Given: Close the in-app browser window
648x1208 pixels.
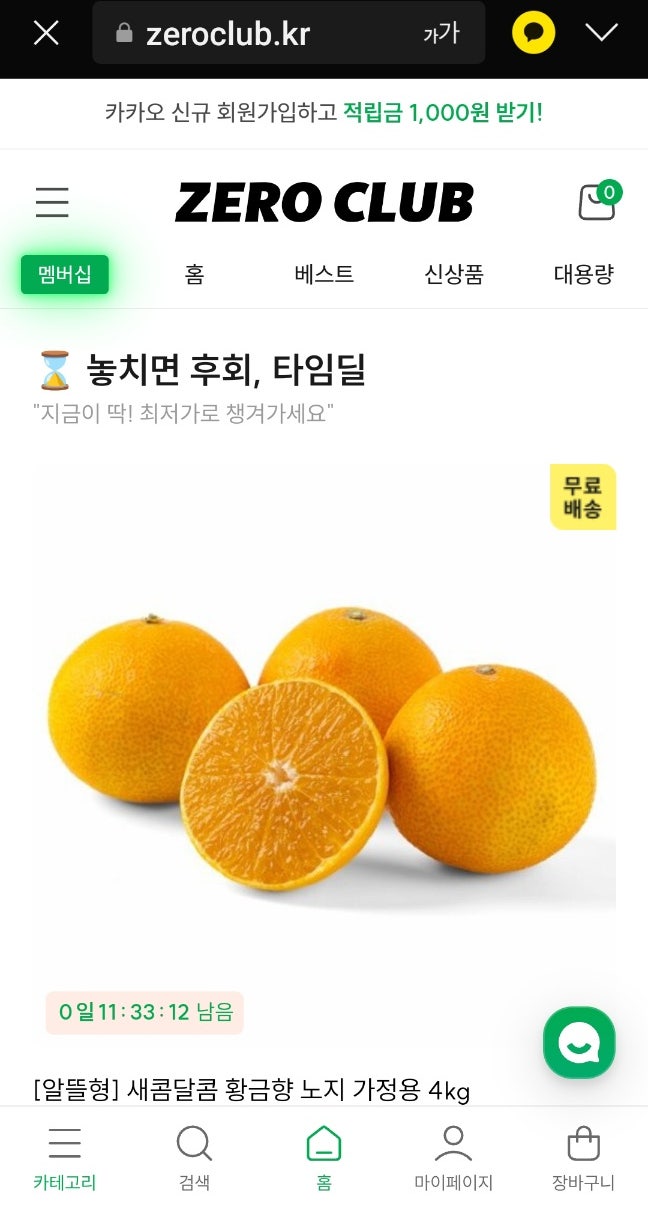Looking at the screenshot, I should click(x=46, y=33).
